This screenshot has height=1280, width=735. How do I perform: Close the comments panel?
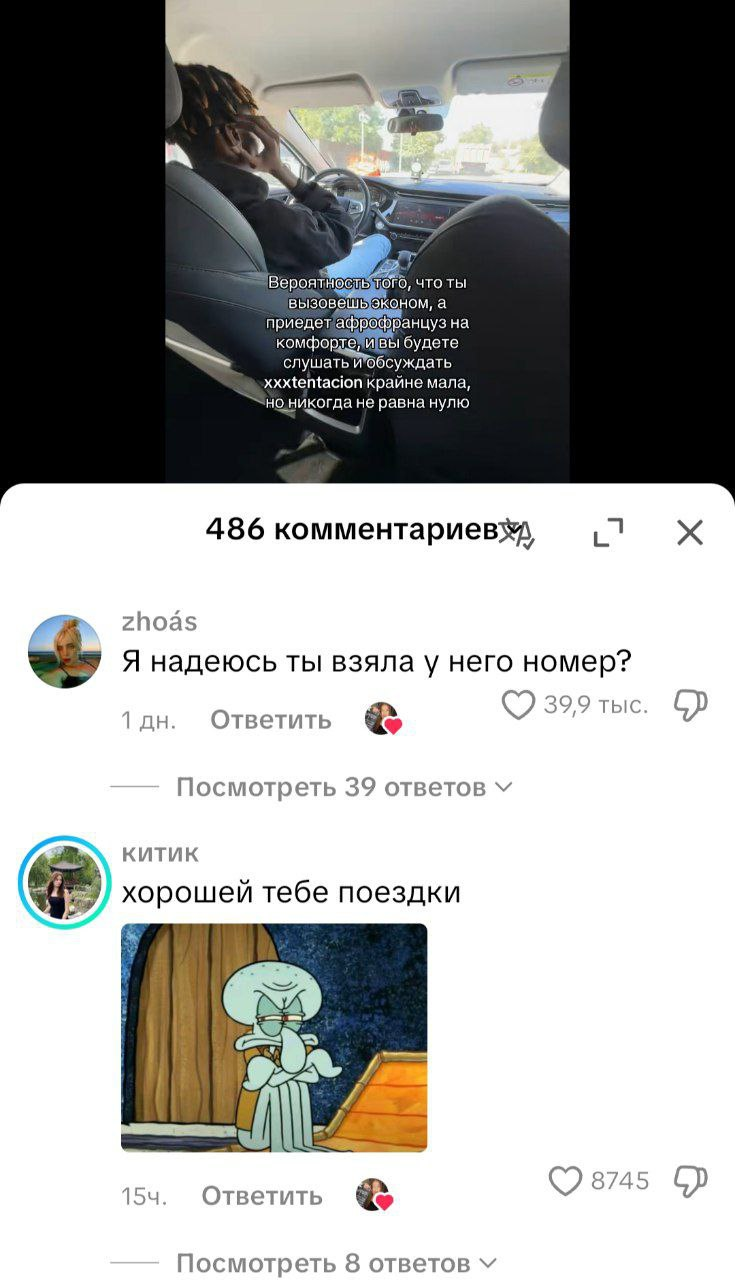[690, 533]
